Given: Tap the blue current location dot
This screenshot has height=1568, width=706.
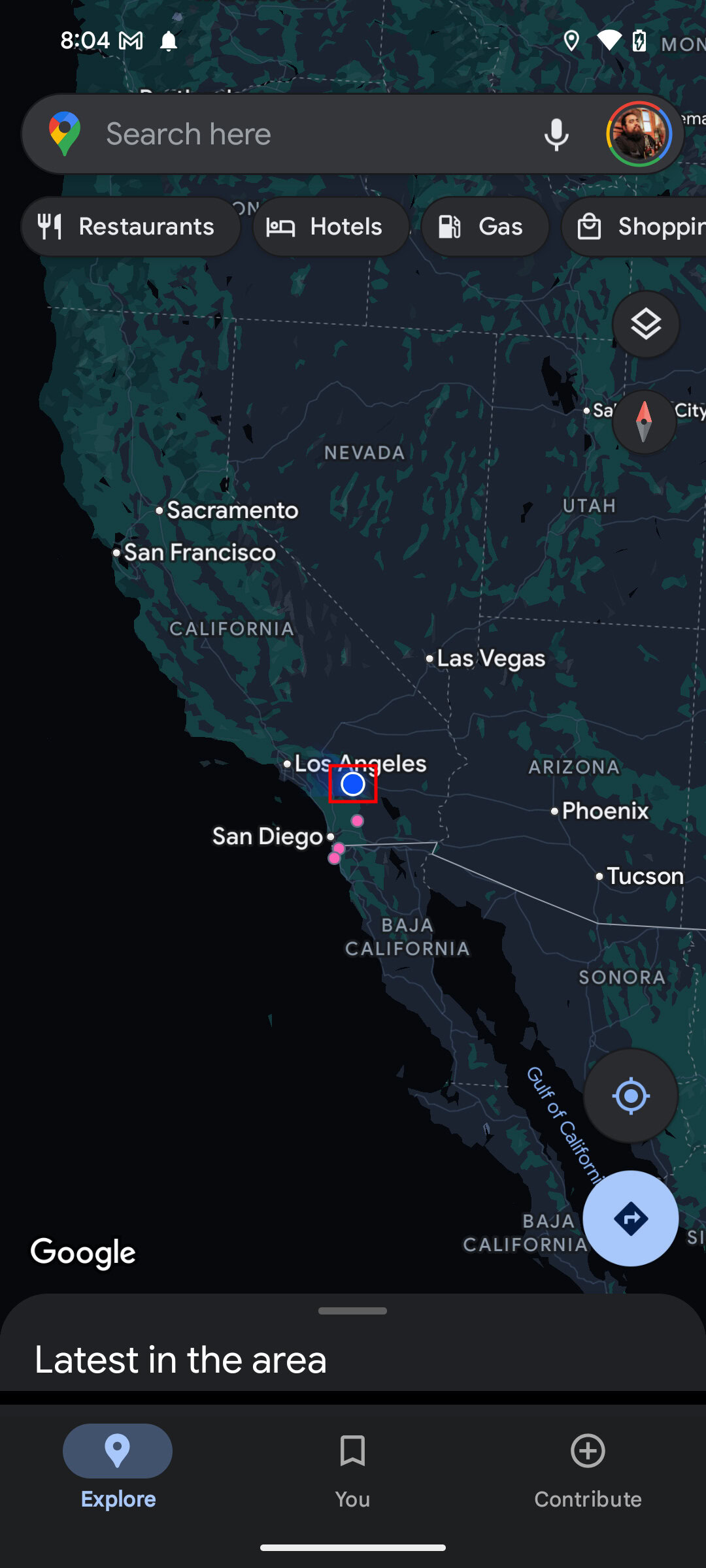Looking at the screenshot, I should coord(353,783).
